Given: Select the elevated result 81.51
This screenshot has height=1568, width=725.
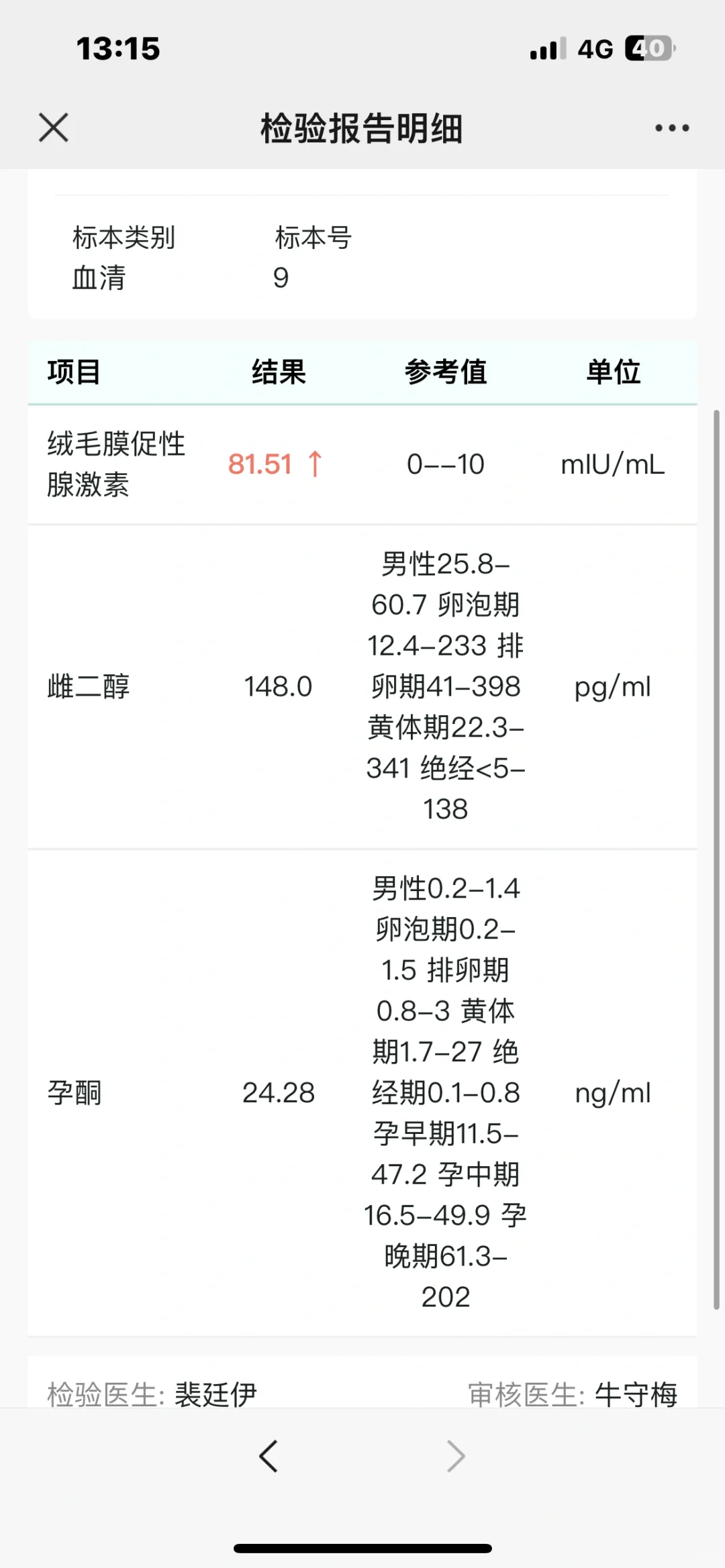Looking at the screenshot, I should 262,464.
